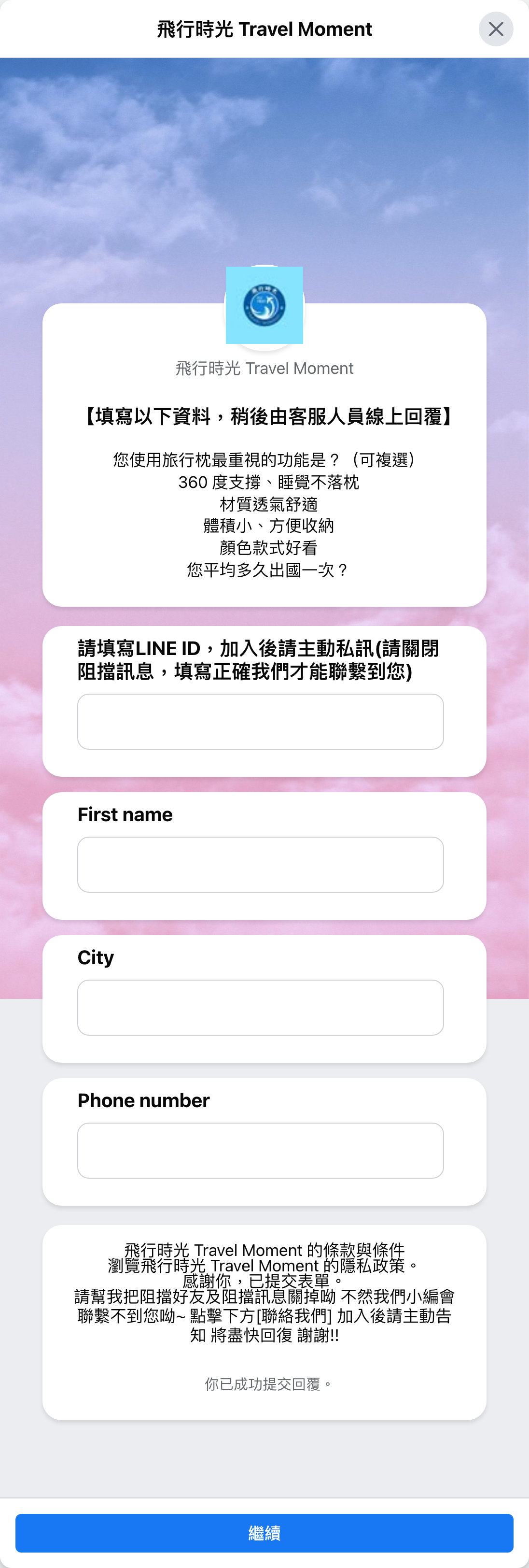Viewport: 529px width, 1568px height.
Task: Click the 飛行時光 Travel Moment page title
Action: tap(264, 29)
